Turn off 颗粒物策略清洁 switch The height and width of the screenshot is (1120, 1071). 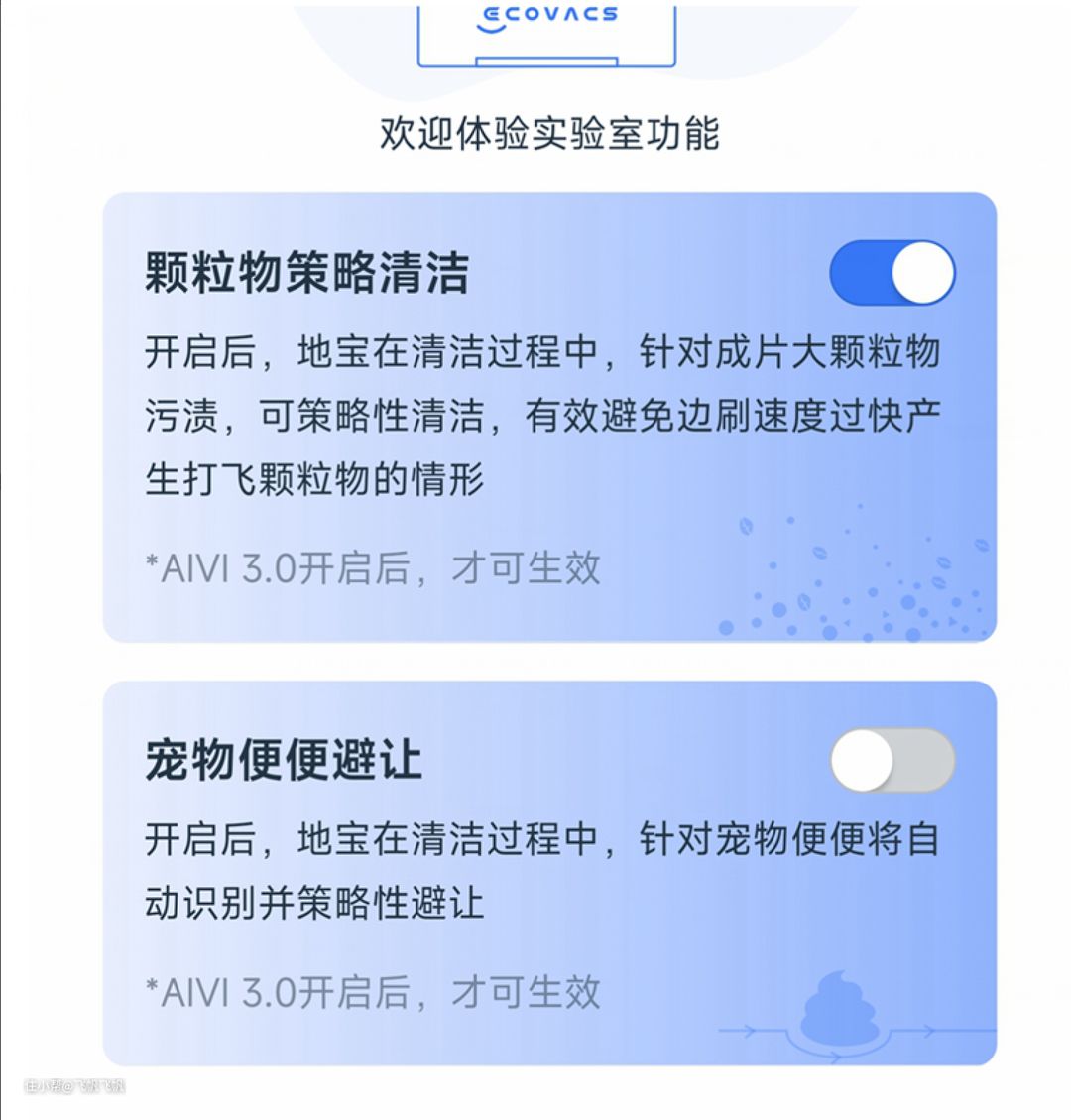pyautogui.click(x=892, y=273)
